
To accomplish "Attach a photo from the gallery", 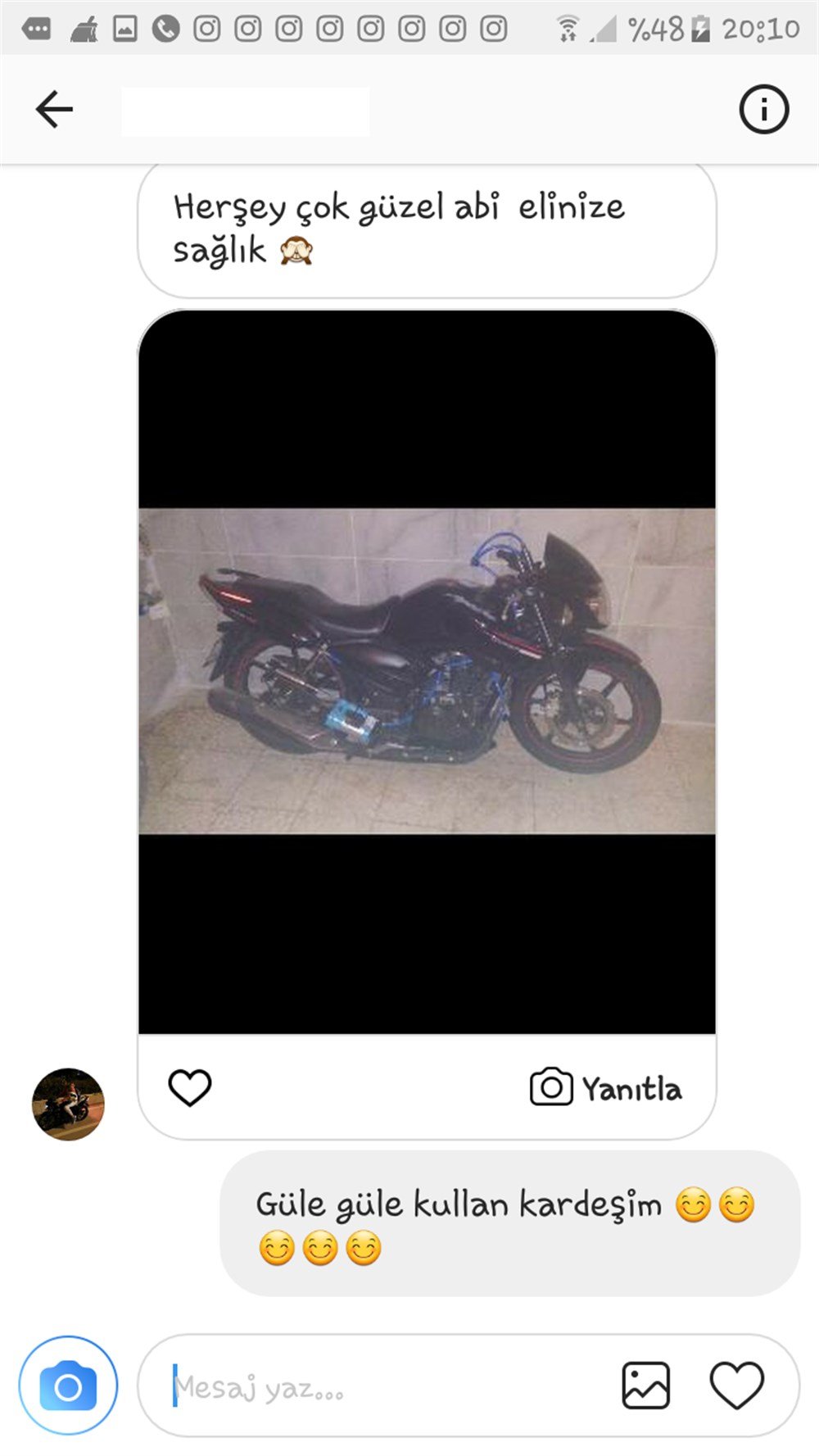I will [646, 1386].
